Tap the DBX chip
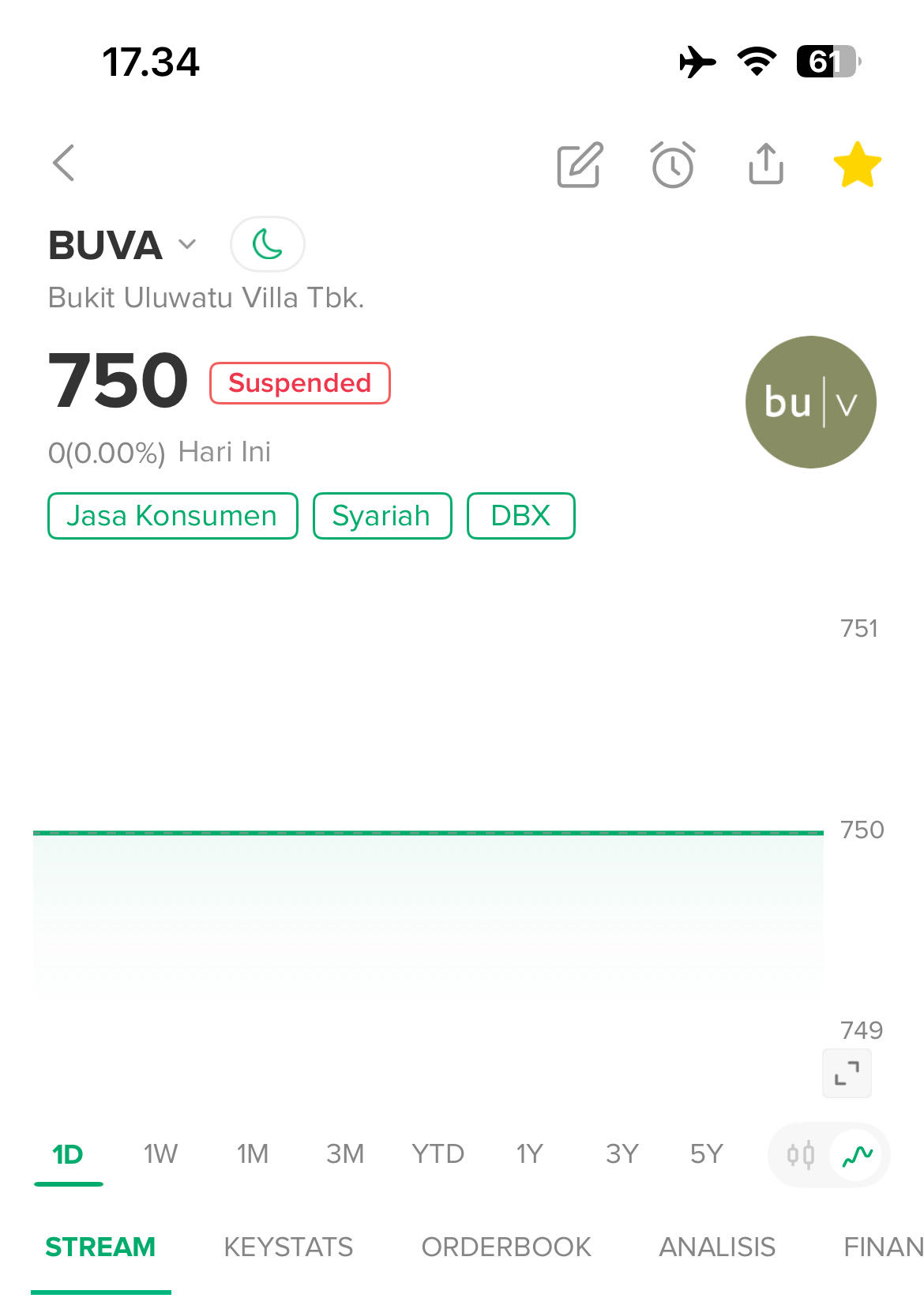 click(520, 516)
